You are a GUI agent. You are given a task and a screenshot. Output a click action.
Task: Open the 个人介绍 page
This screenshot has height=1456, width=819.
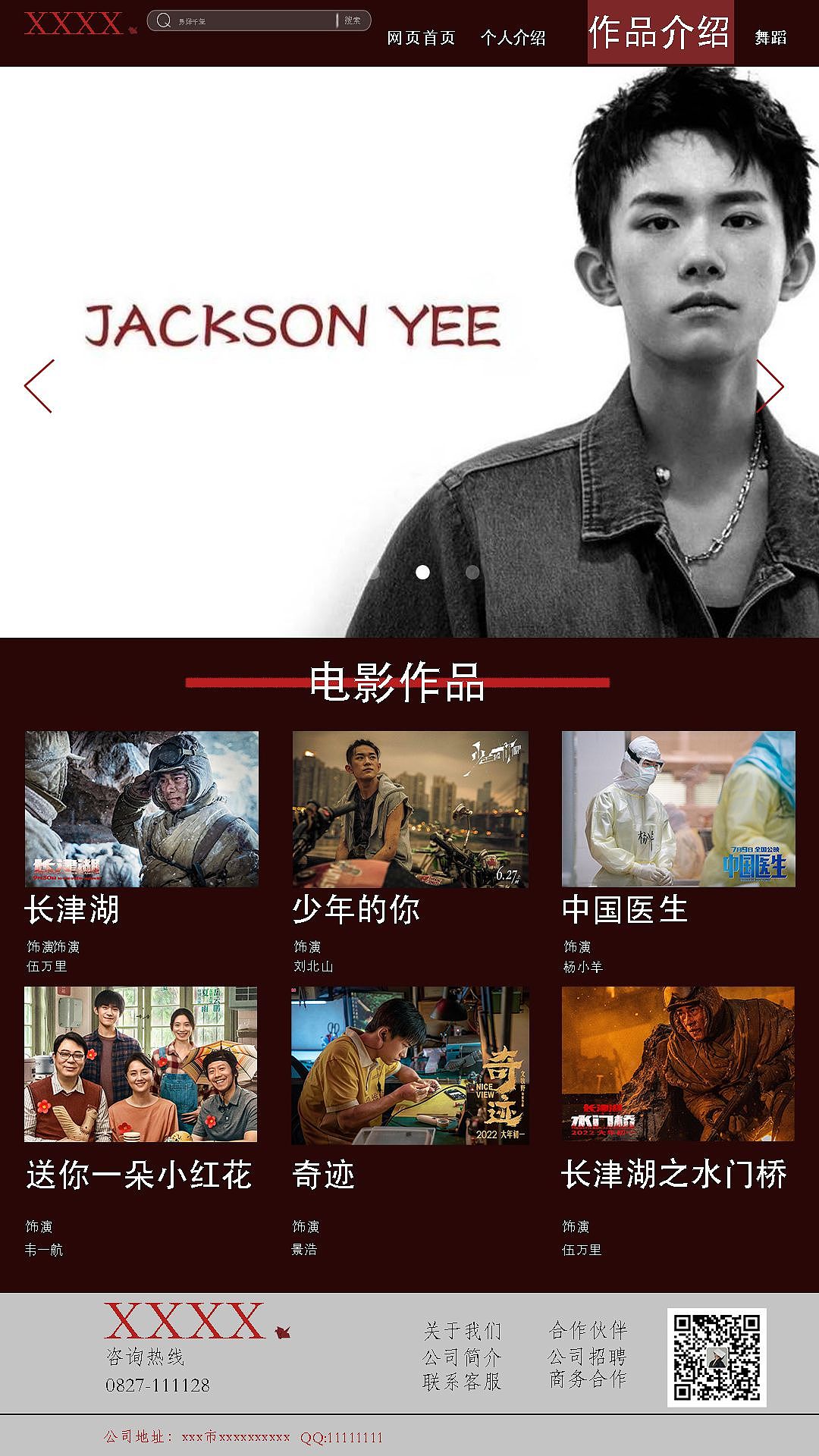coord(513,38)
